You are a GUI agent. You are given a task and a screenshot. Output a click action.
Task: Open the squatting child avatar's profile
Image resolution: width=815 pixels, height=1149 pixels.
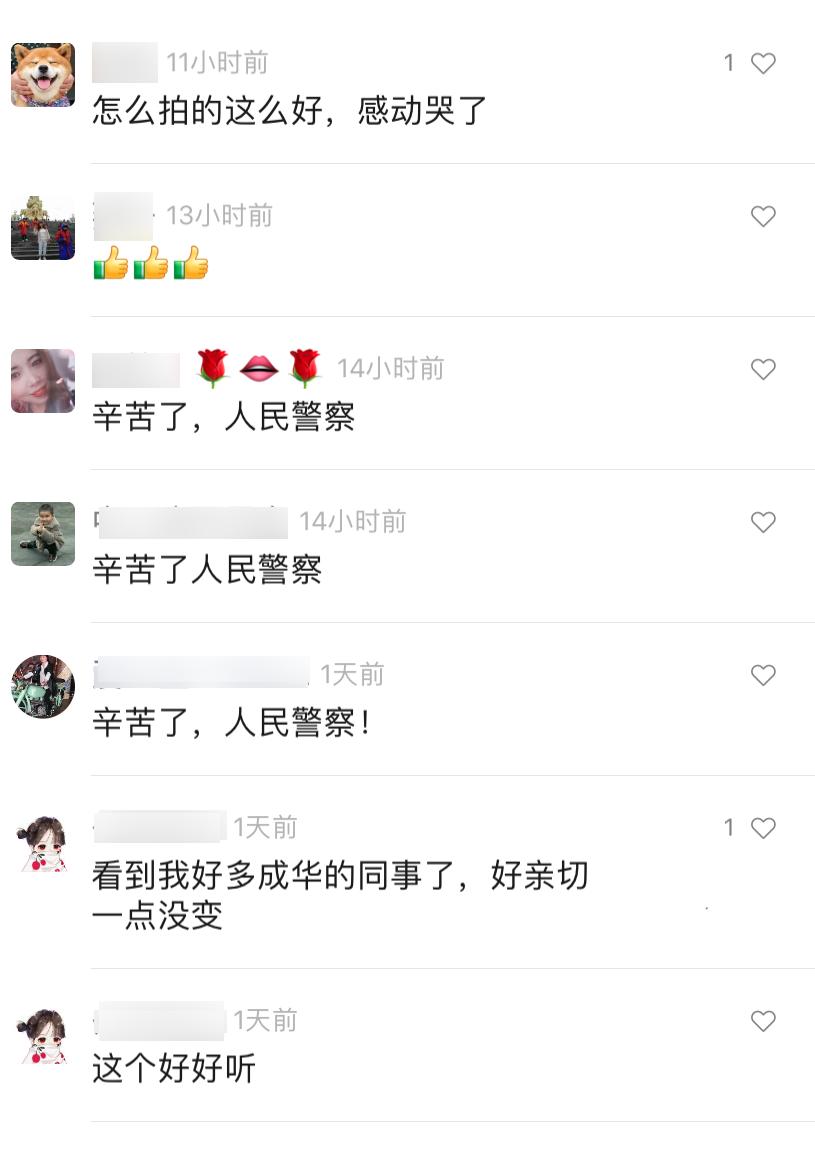tap(43, 534)
